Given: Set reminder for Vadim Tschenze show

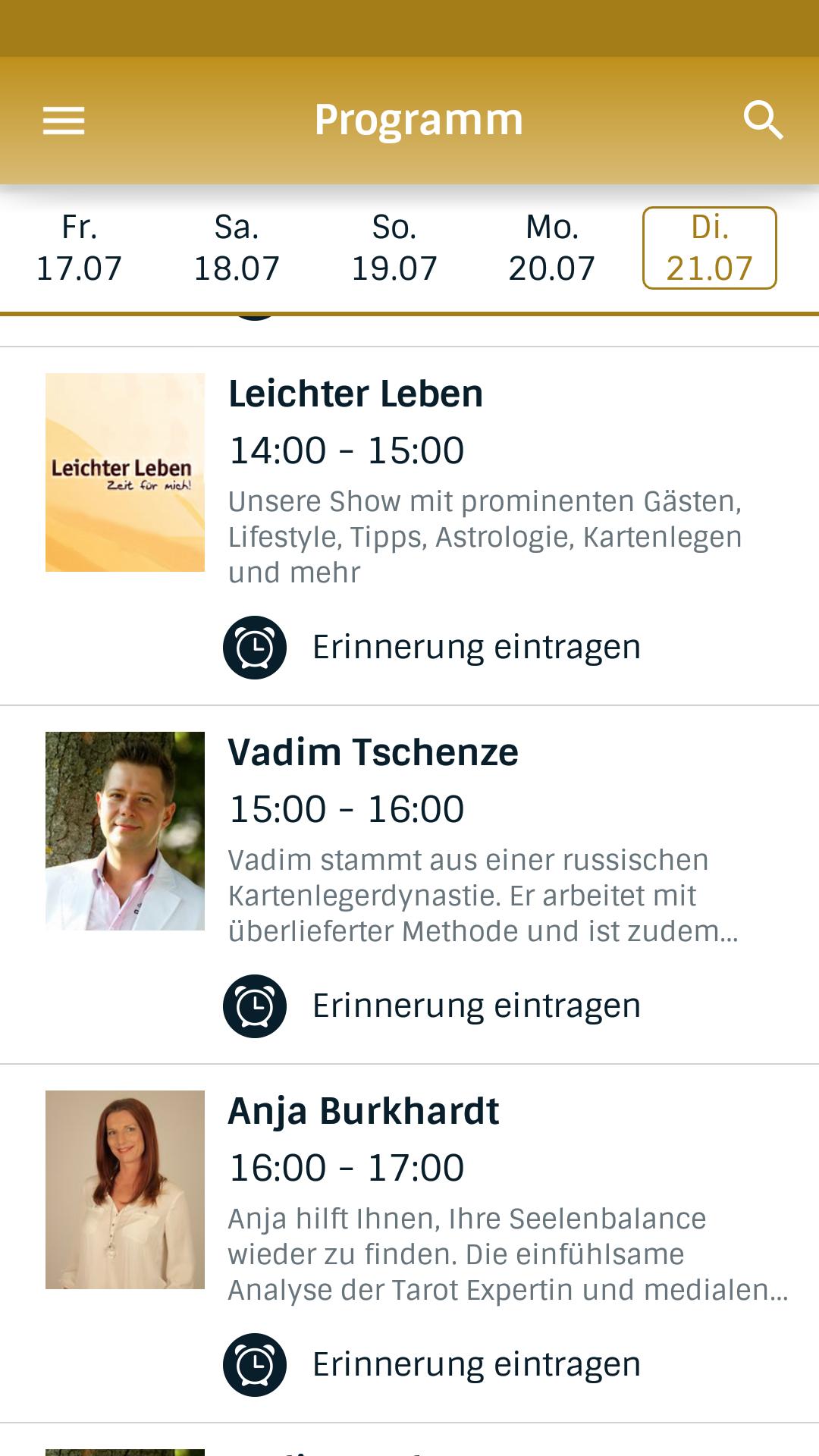Looking at the screenshot, I should pyautogui.click(x=432, y=1006).
